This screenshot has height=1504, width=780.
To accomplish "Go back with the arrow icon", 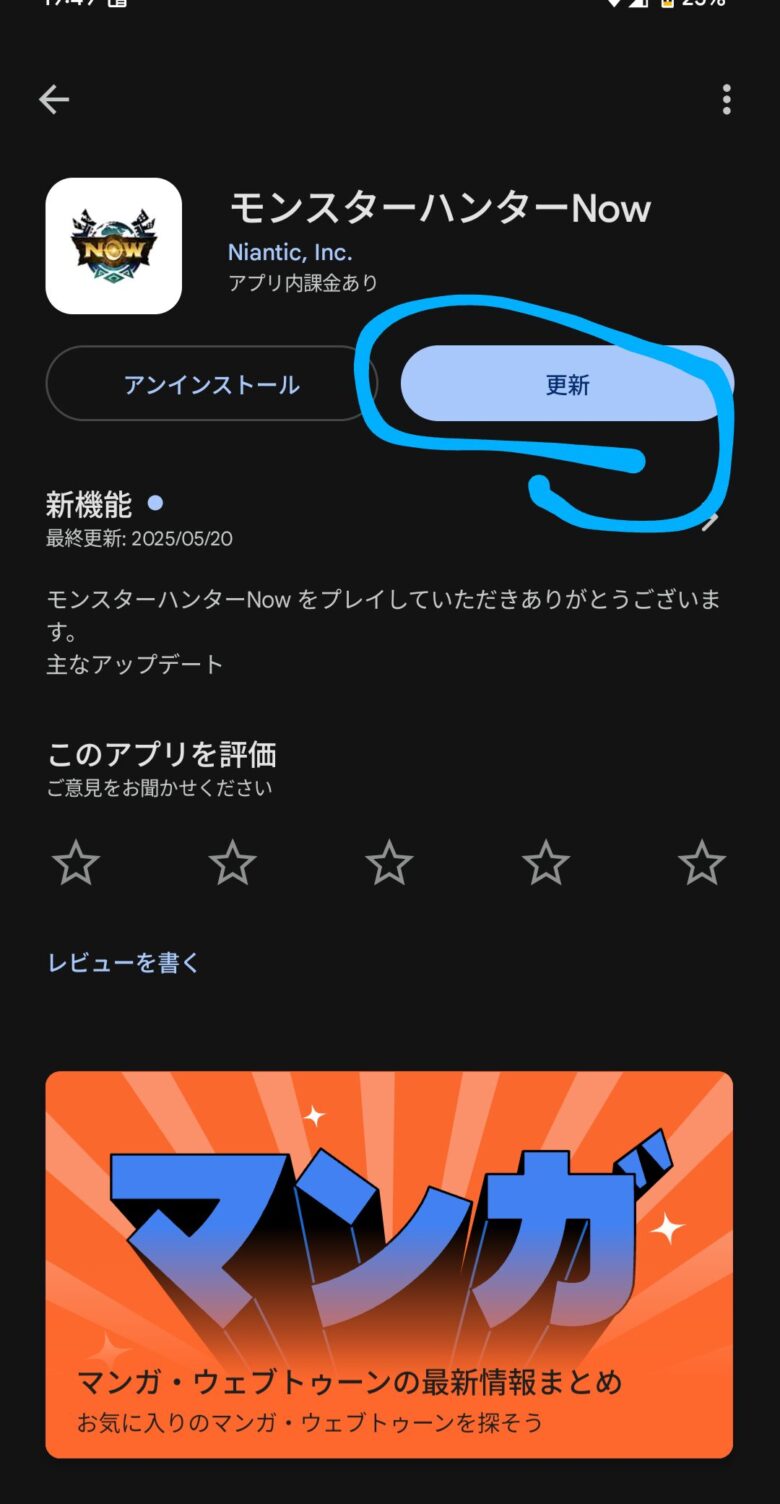I will click(x=54, y=99).
